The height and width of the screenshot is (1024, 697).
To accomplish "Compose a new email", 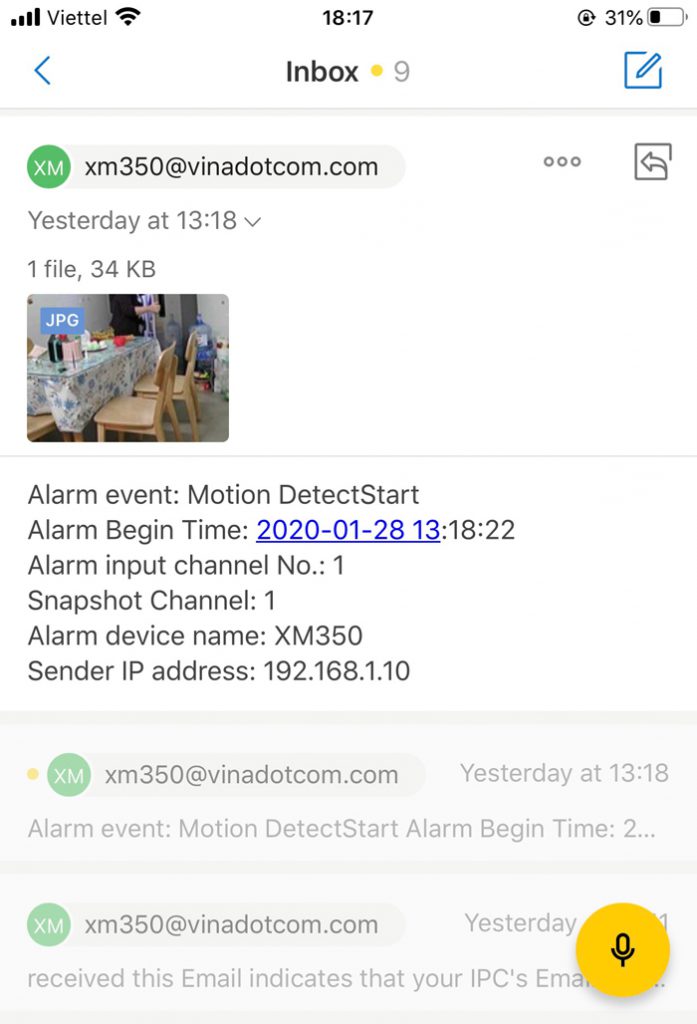I will (x=642, y=71).
